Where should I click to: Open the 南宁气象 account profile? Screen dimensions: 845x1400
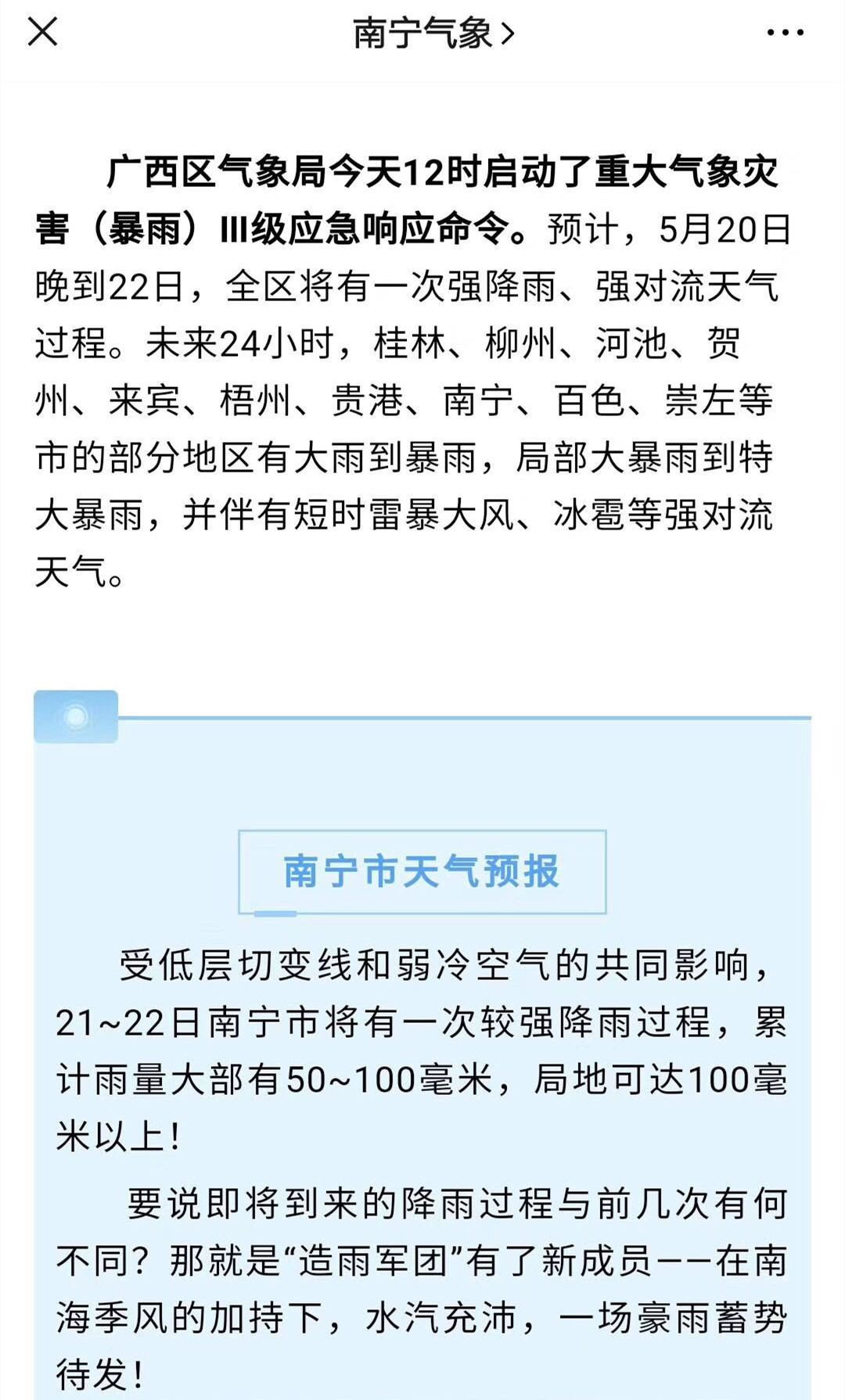[432, 34]
